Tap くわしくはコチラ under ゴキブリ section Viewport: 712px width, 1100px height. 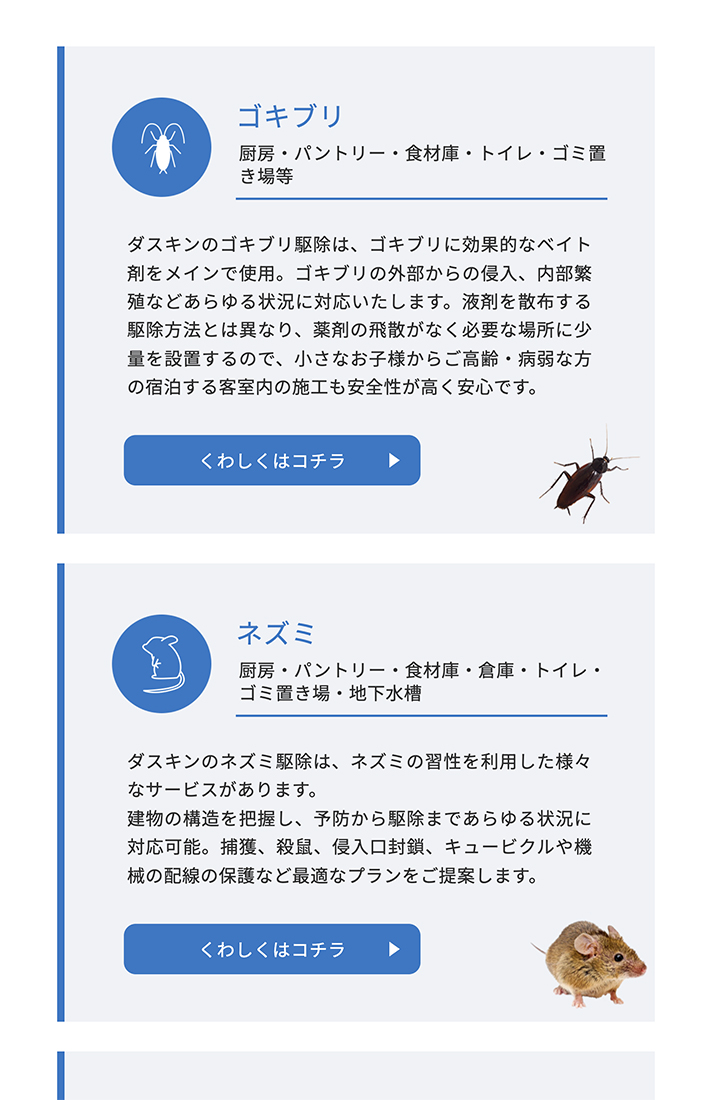(272, 460)
